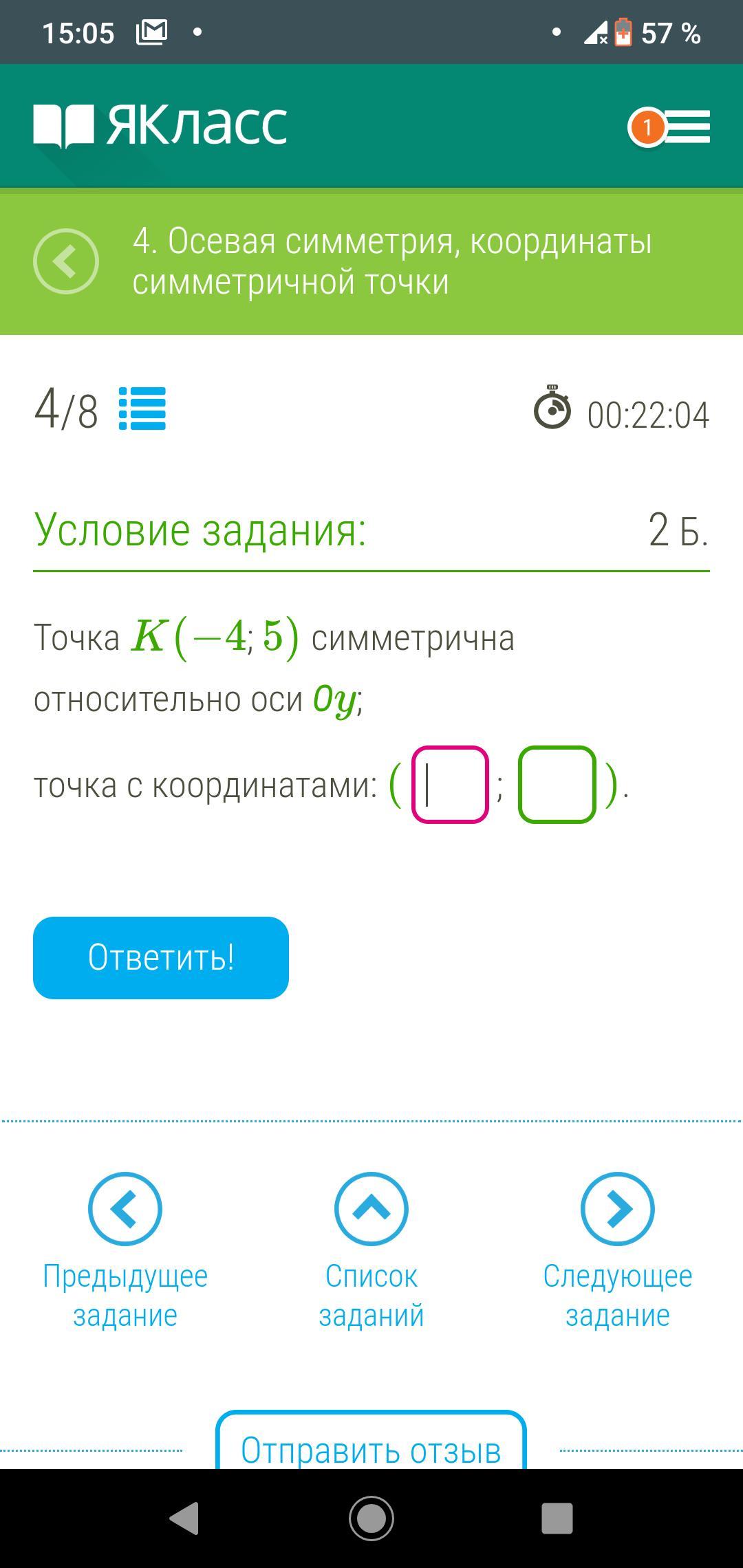This screenshot has width=743, height=1568.
Task: Submit the answer with Ответить! button
Action: point(161,957)
